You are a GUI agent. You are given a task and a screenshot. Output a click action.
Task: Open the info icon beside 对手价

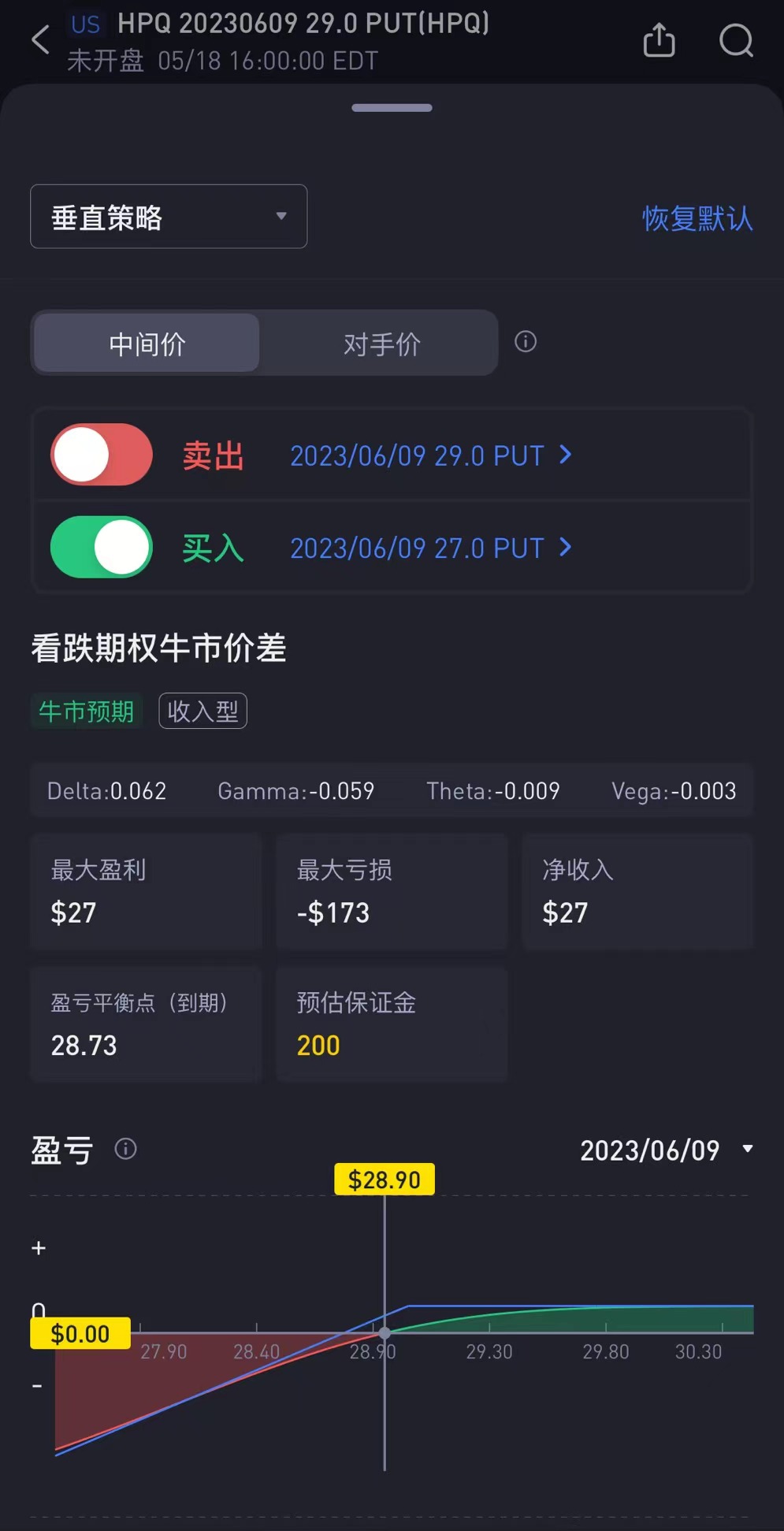click(x=526, y=341)
